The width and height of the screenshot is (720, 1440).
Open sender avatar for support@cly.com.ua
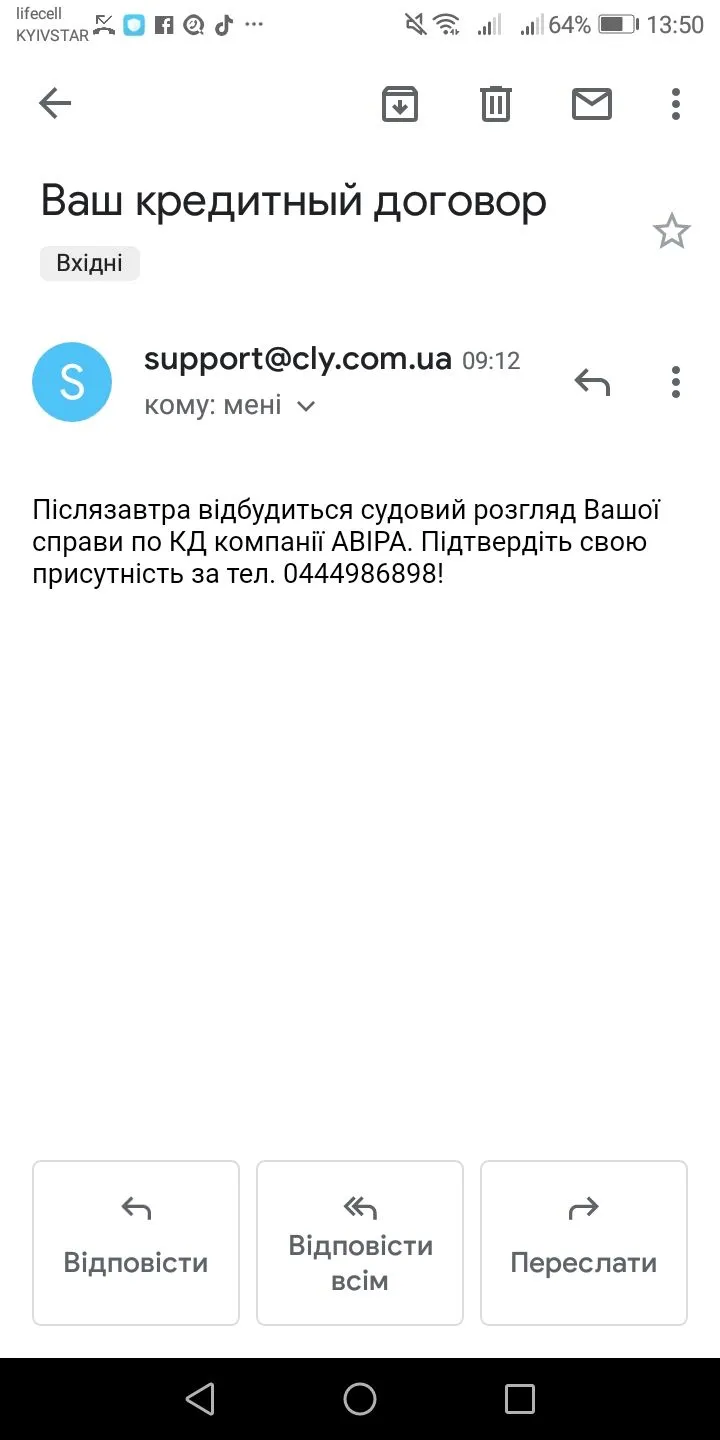pyautogui.click(x=72, y=382)
